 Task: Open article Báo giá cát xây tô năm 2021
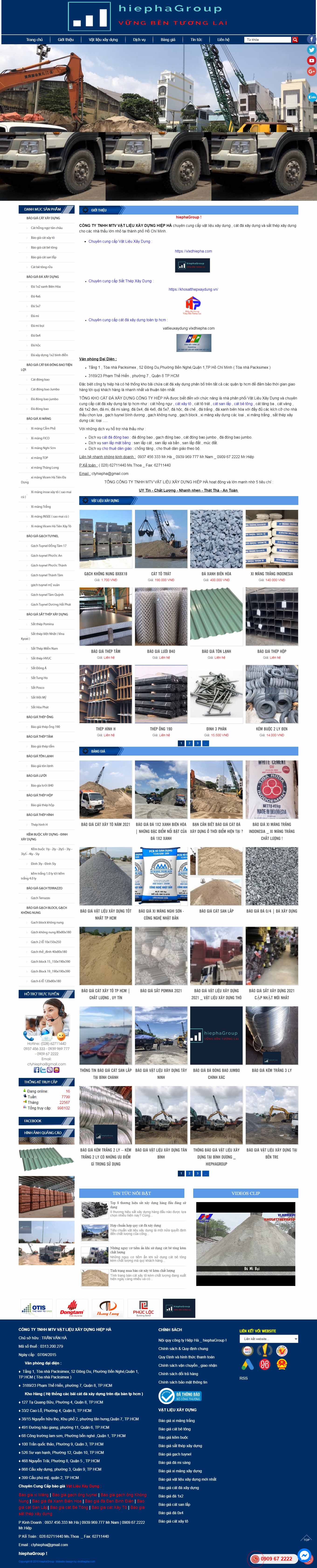[x=105, y=824]
